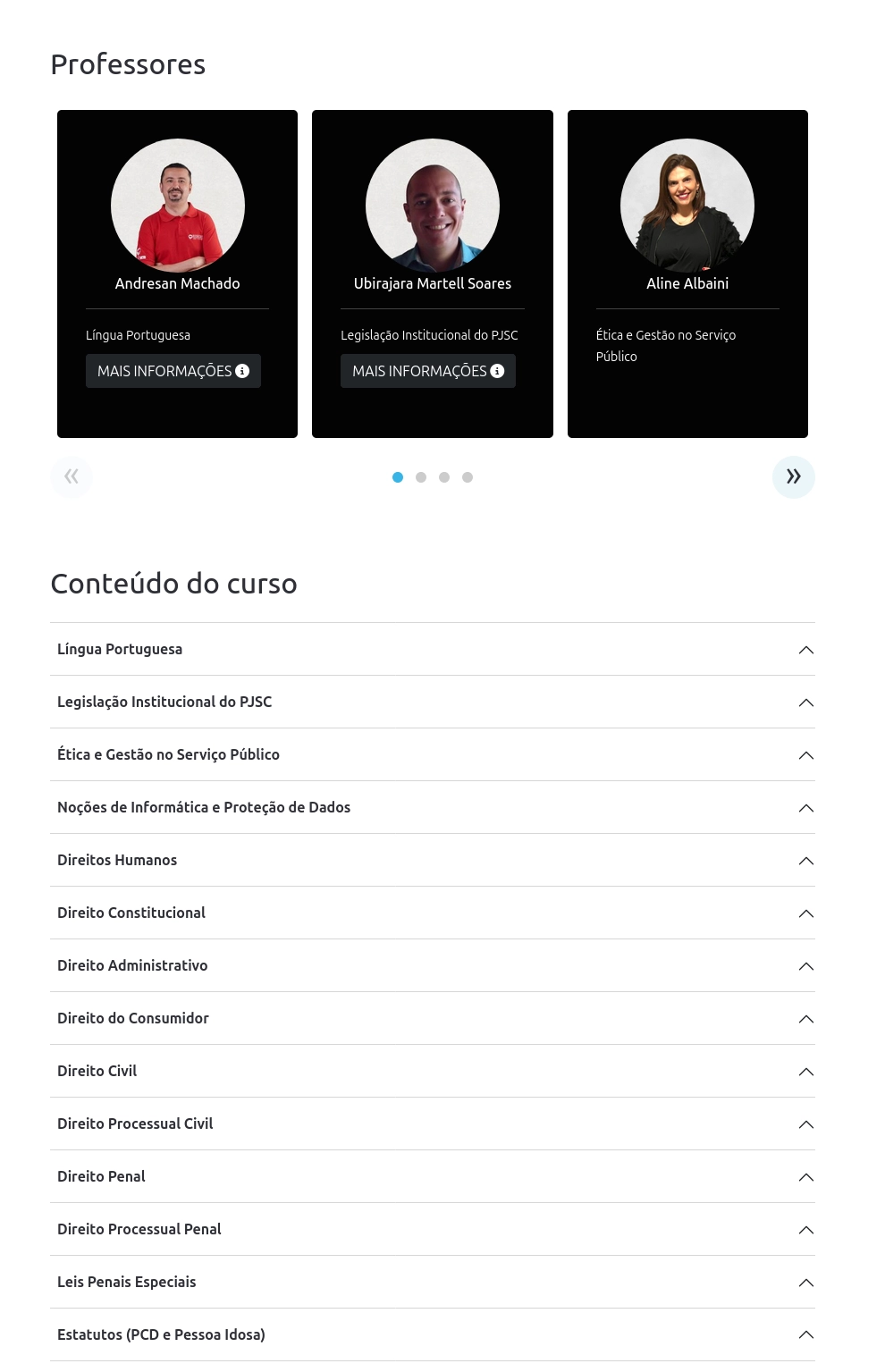The image size is (885, 1372).
Task: Open the Direito Penal section
Action: point(432,1176)
